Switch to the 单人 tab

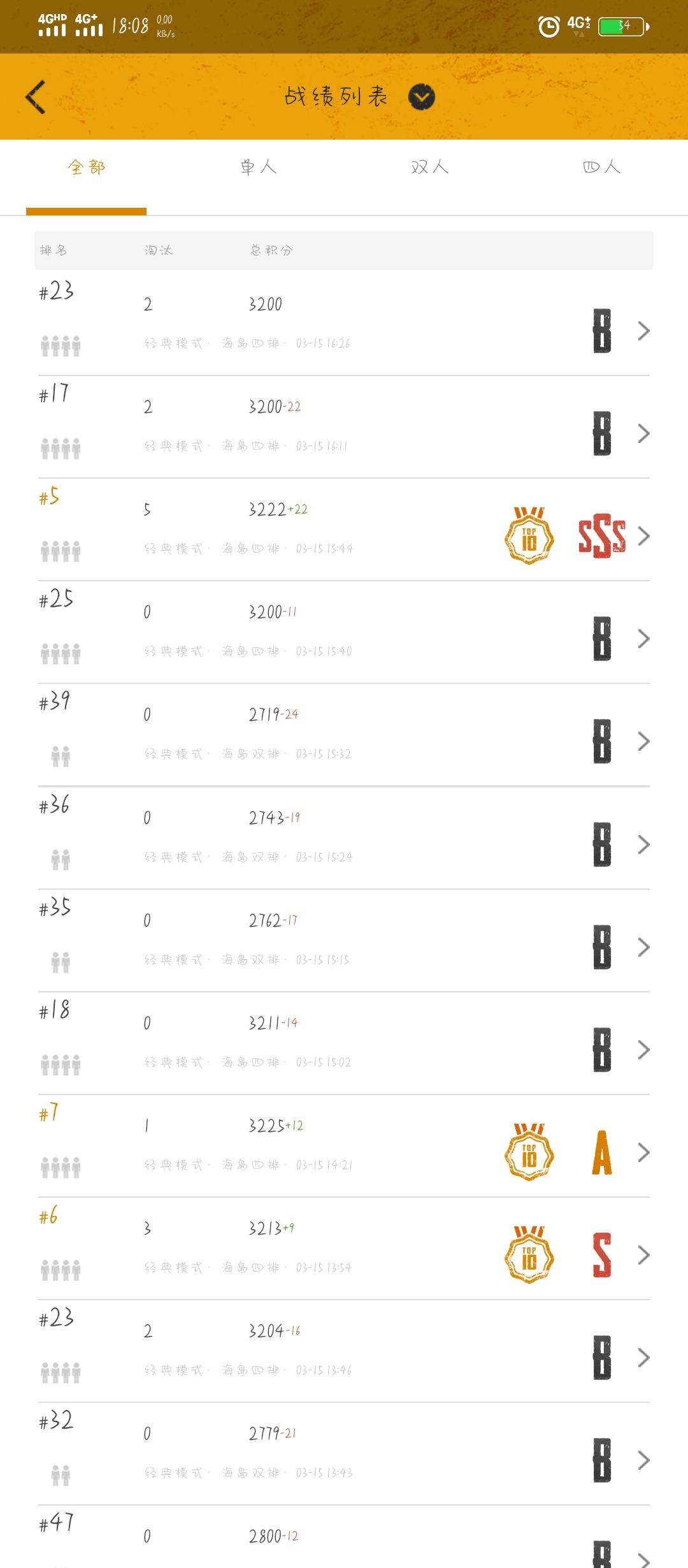coord(258,168)
